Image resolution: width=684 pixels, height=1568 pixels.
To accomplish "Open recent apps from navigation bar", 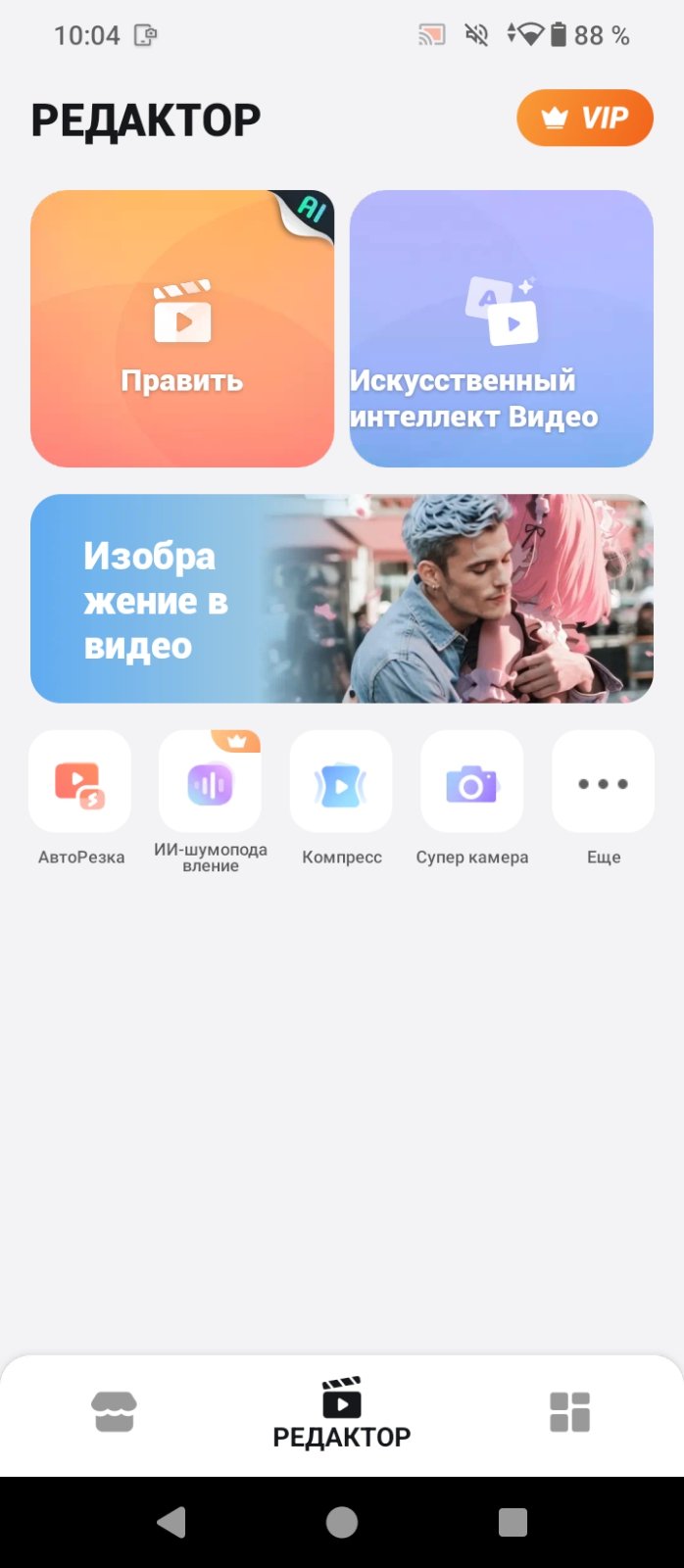I will pos(513,1522).
